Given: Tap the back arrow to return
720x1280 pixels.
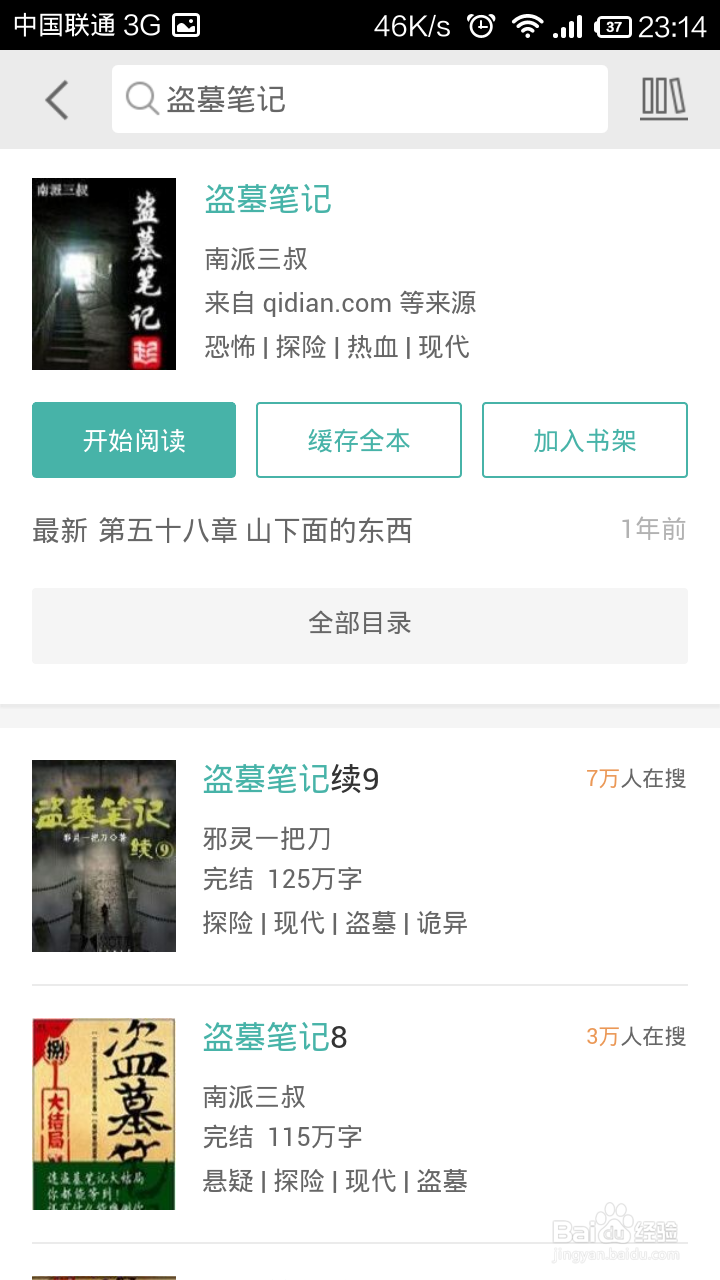Looking at the screenshot, I should (x=55, y=99).
